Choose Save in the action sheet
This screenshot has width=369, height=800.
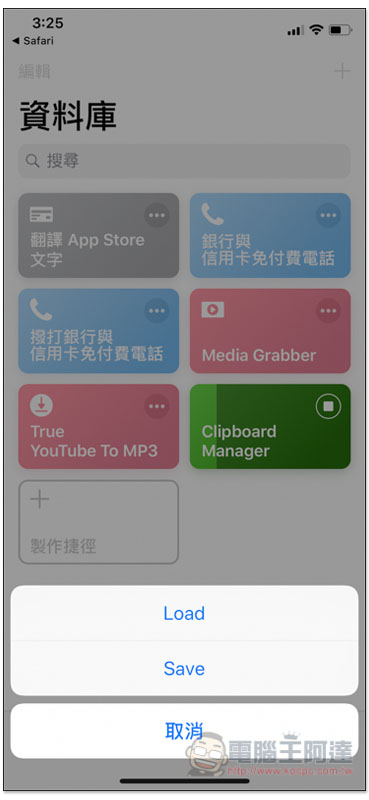click(x=184, y=668)
